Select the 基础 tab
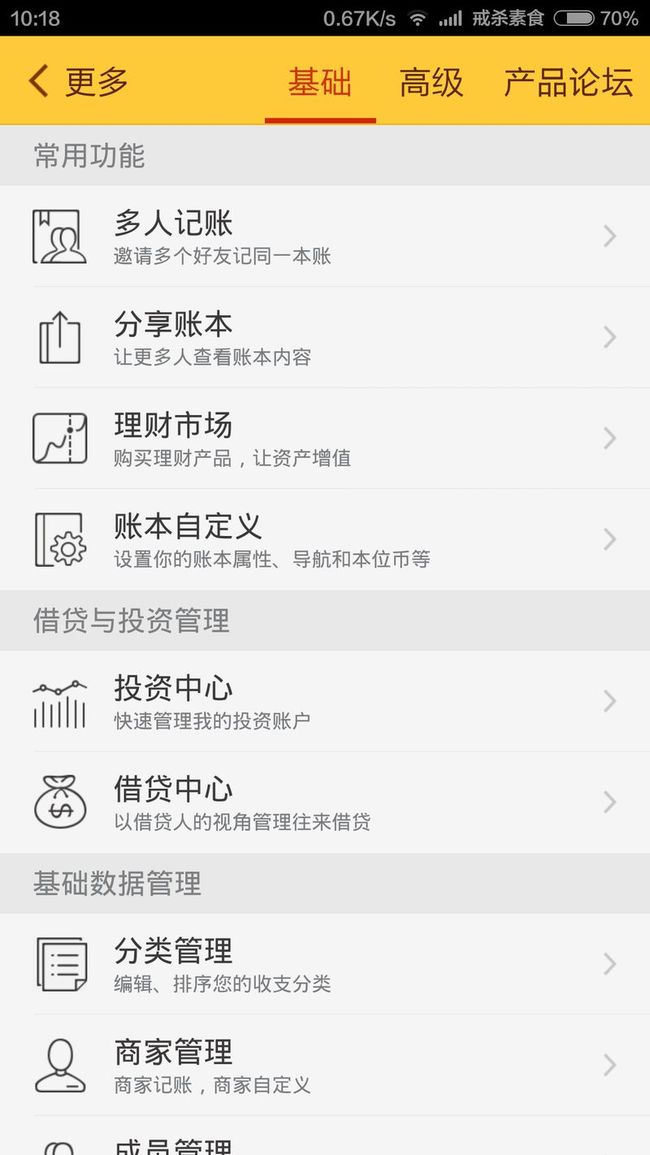 click(320, 81)
